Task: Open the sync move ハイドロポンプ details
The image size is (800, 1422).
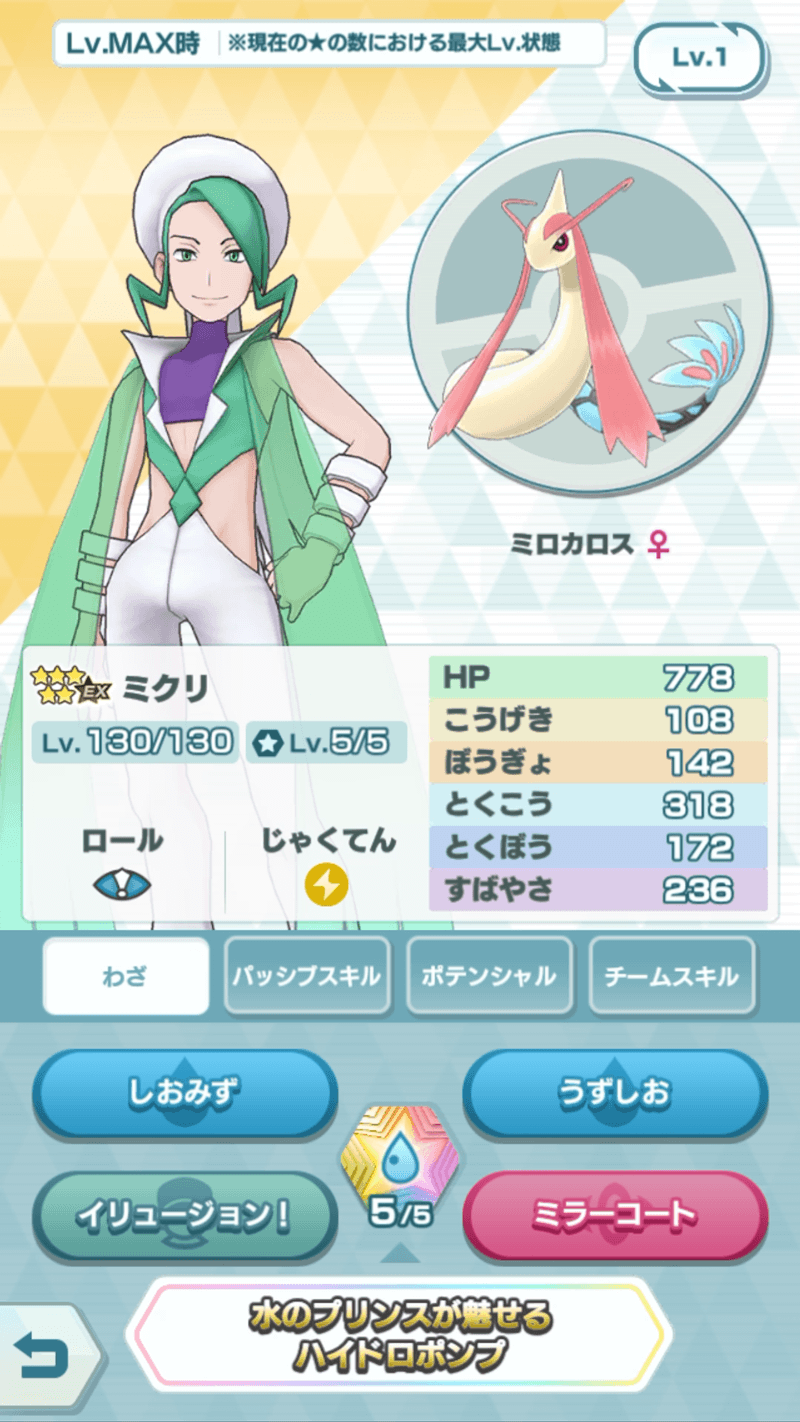Action: [400, 1335]
